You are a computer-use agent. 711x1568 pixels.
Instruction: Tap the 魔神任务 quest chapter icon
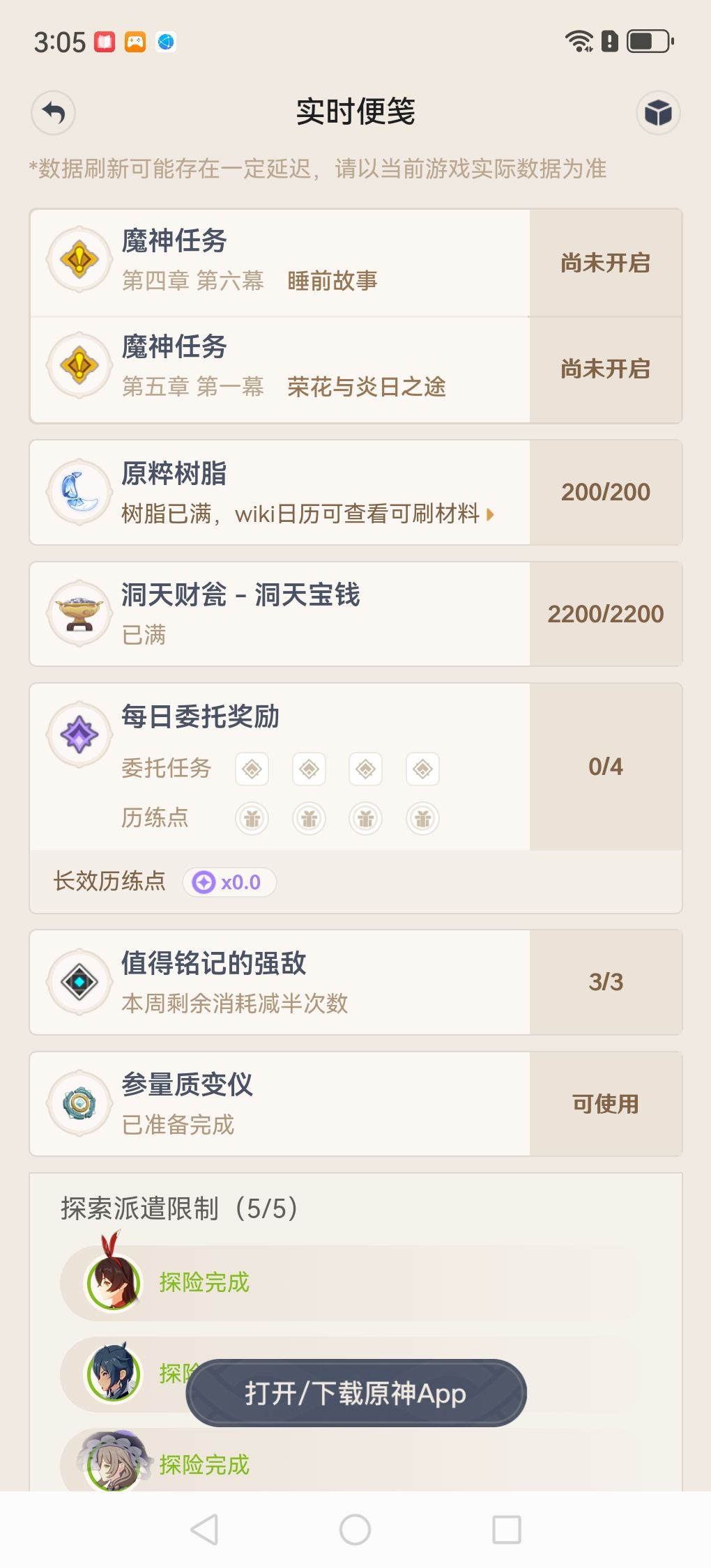tap(78, 263)
